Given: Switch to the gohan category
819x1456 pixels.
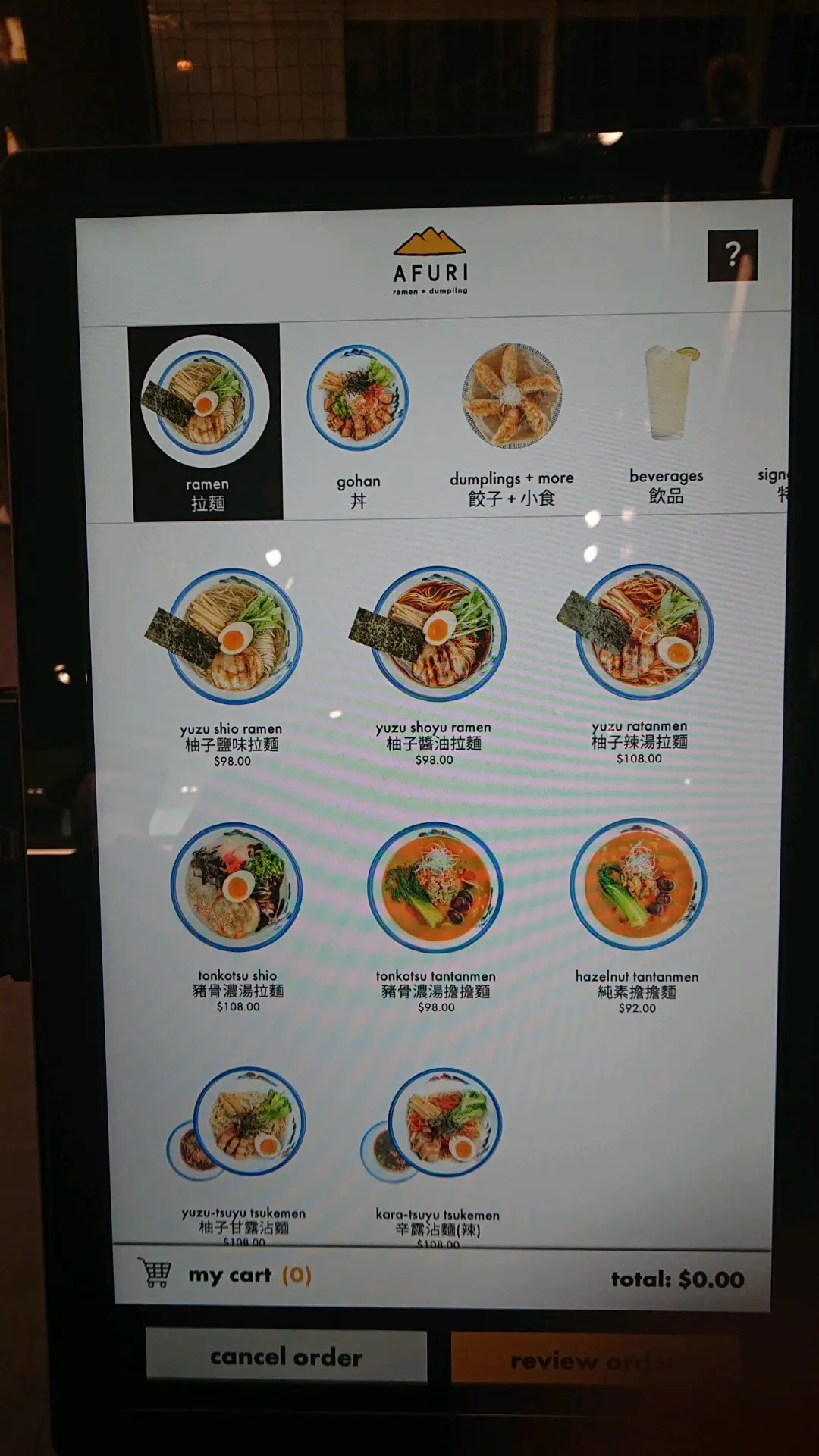Looking at the screenshot, I should (x=358, y=424).
